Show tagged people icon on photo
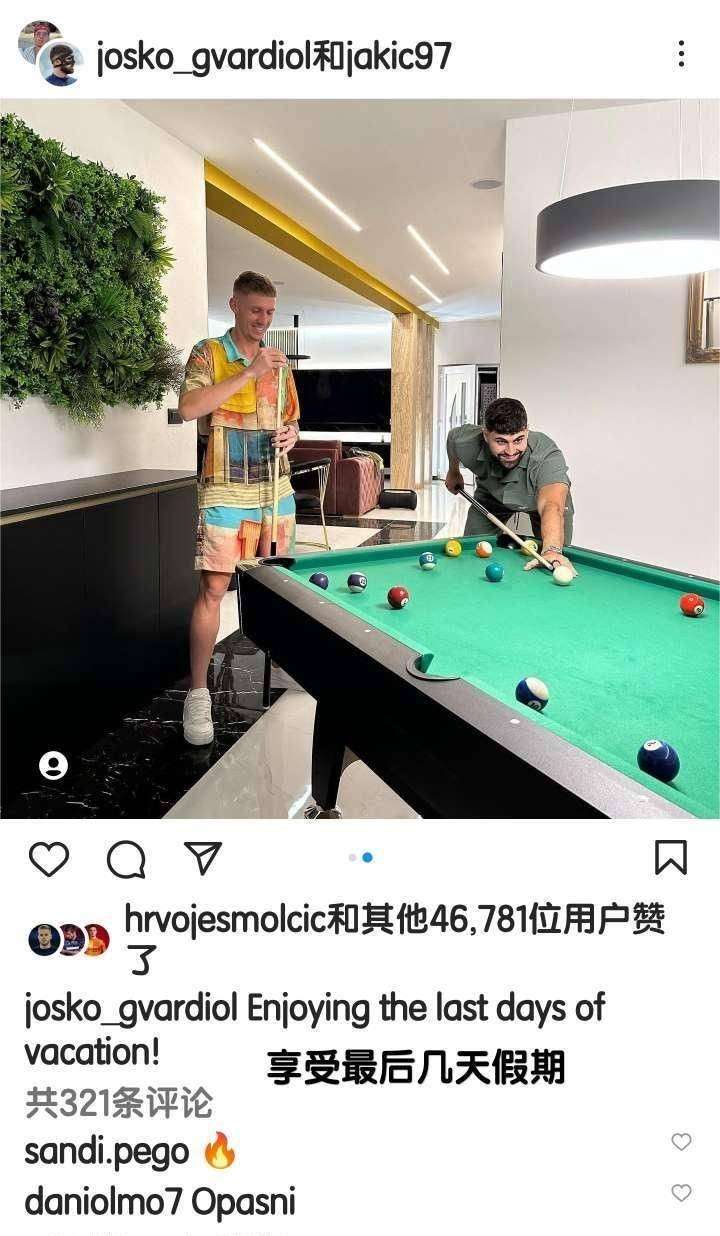This screenshot has height=1236, width=720. pyautogui.click(x=53, y=766)
